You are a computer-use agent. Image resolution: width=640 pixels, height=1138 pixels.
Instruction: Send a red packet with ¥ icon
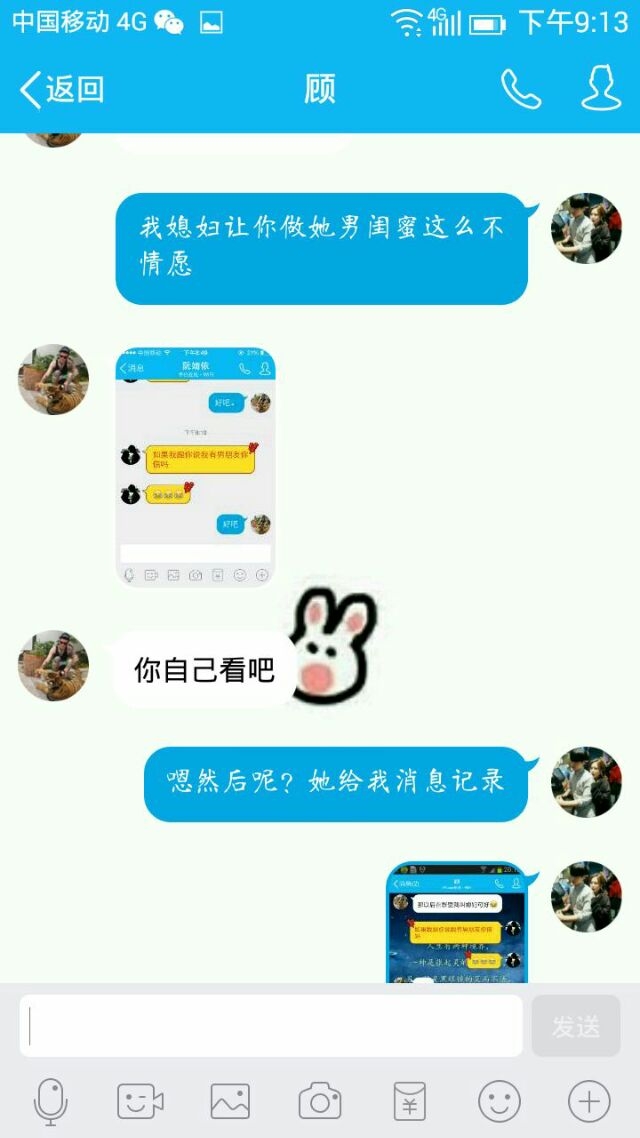pyautogui.click(x=409, y=1102)
